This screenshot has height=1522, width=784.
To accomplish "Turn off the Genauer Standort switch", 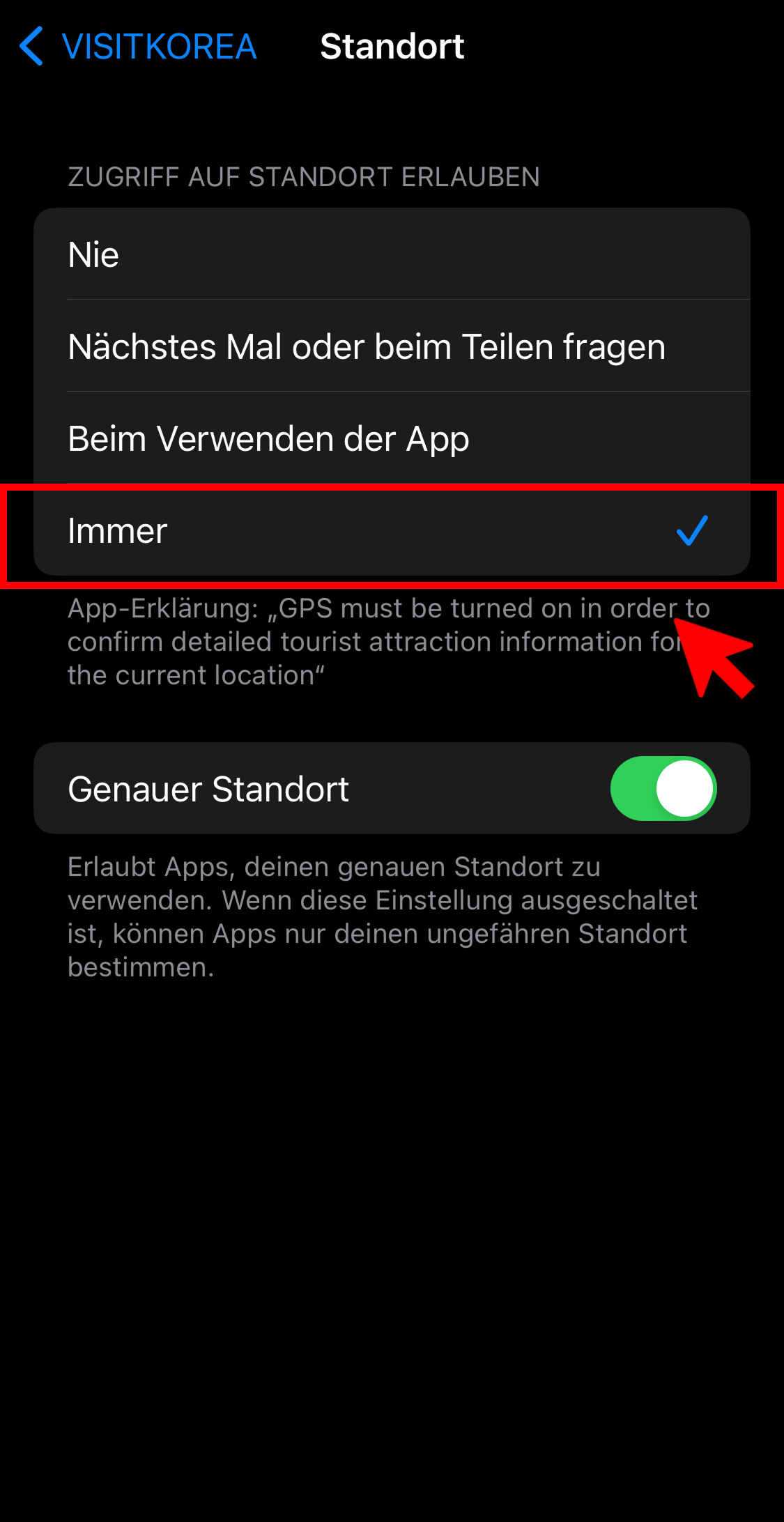I will pos(663,788).
